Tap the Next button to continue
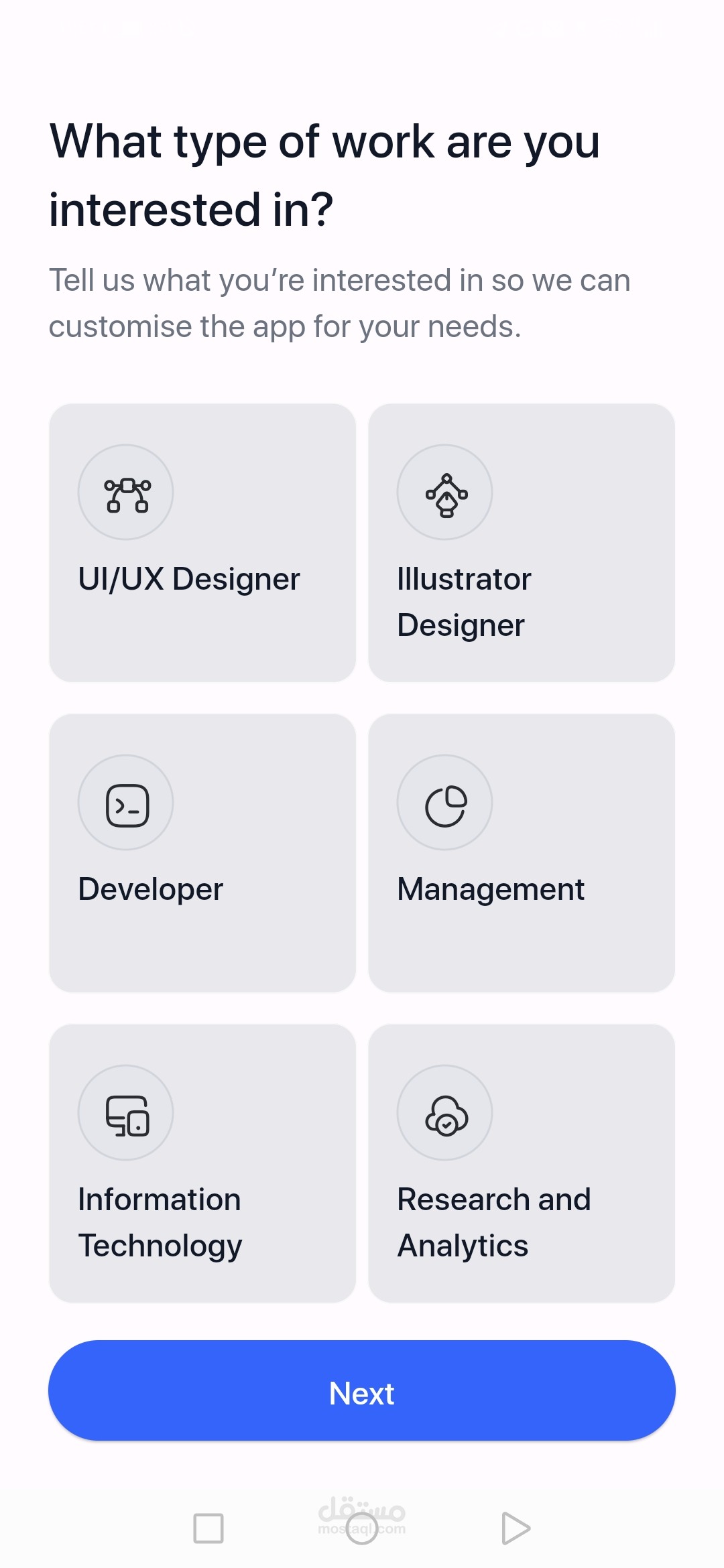Screen dimensions: 724x1568 362,1390
